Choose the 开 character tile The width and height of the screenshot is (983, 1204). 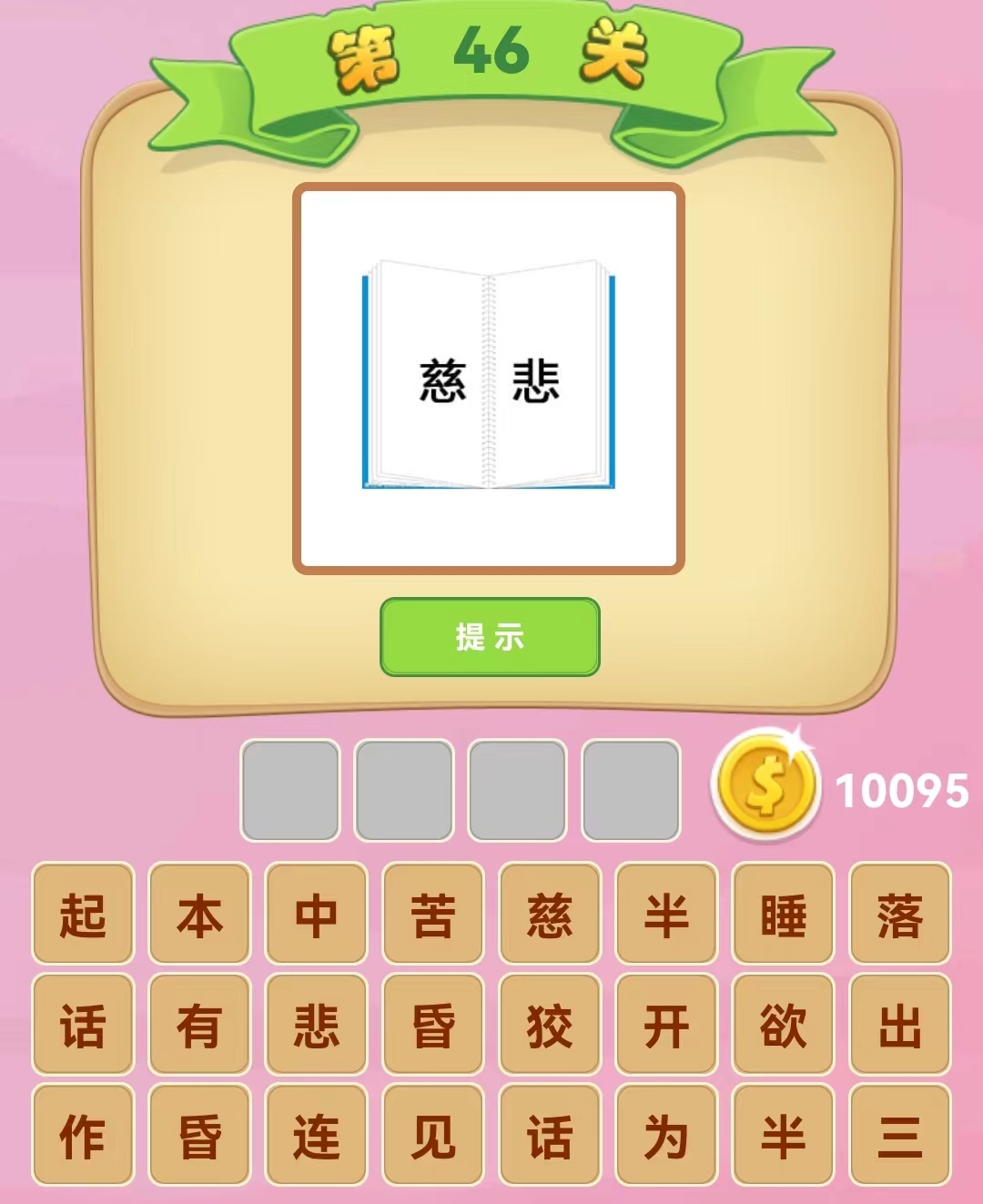coord(666,1025)
